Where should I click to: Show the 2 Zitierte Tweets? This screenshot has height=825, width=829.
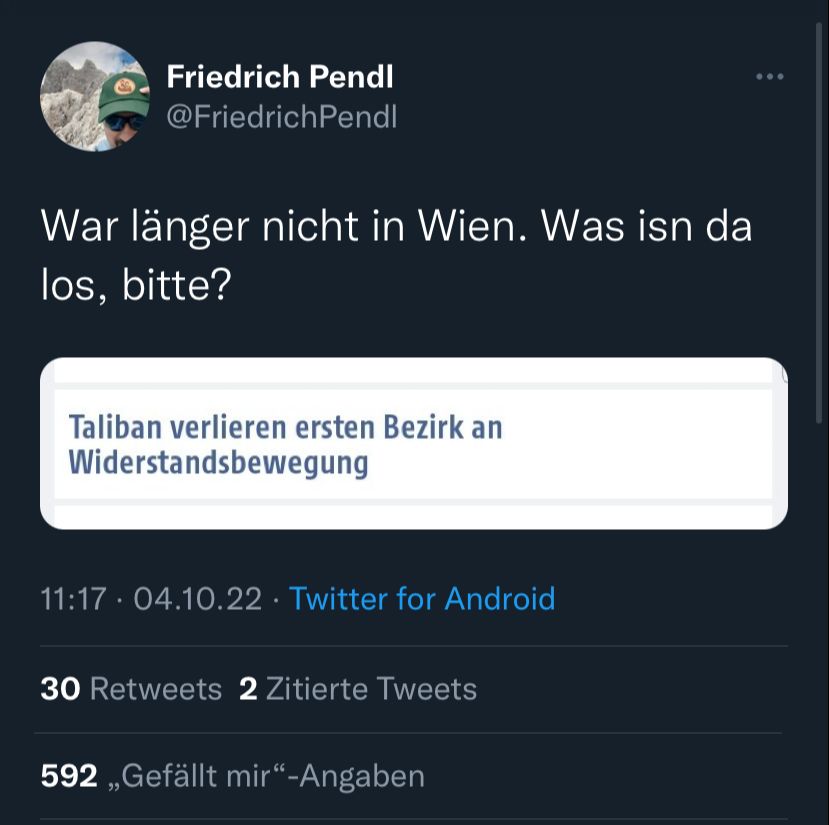(x=358, y=689)
